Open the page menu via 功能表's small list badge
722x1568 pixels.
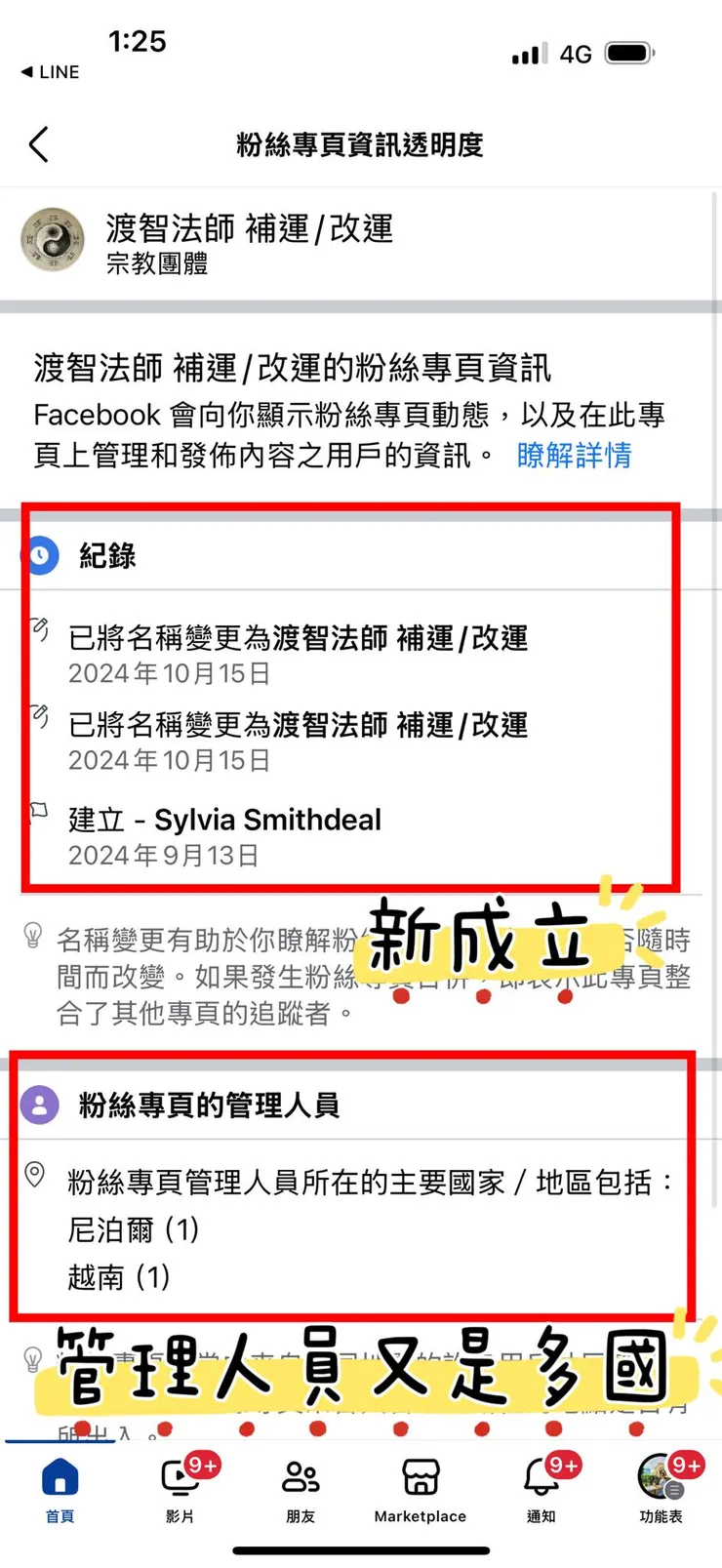point(674,1486)
